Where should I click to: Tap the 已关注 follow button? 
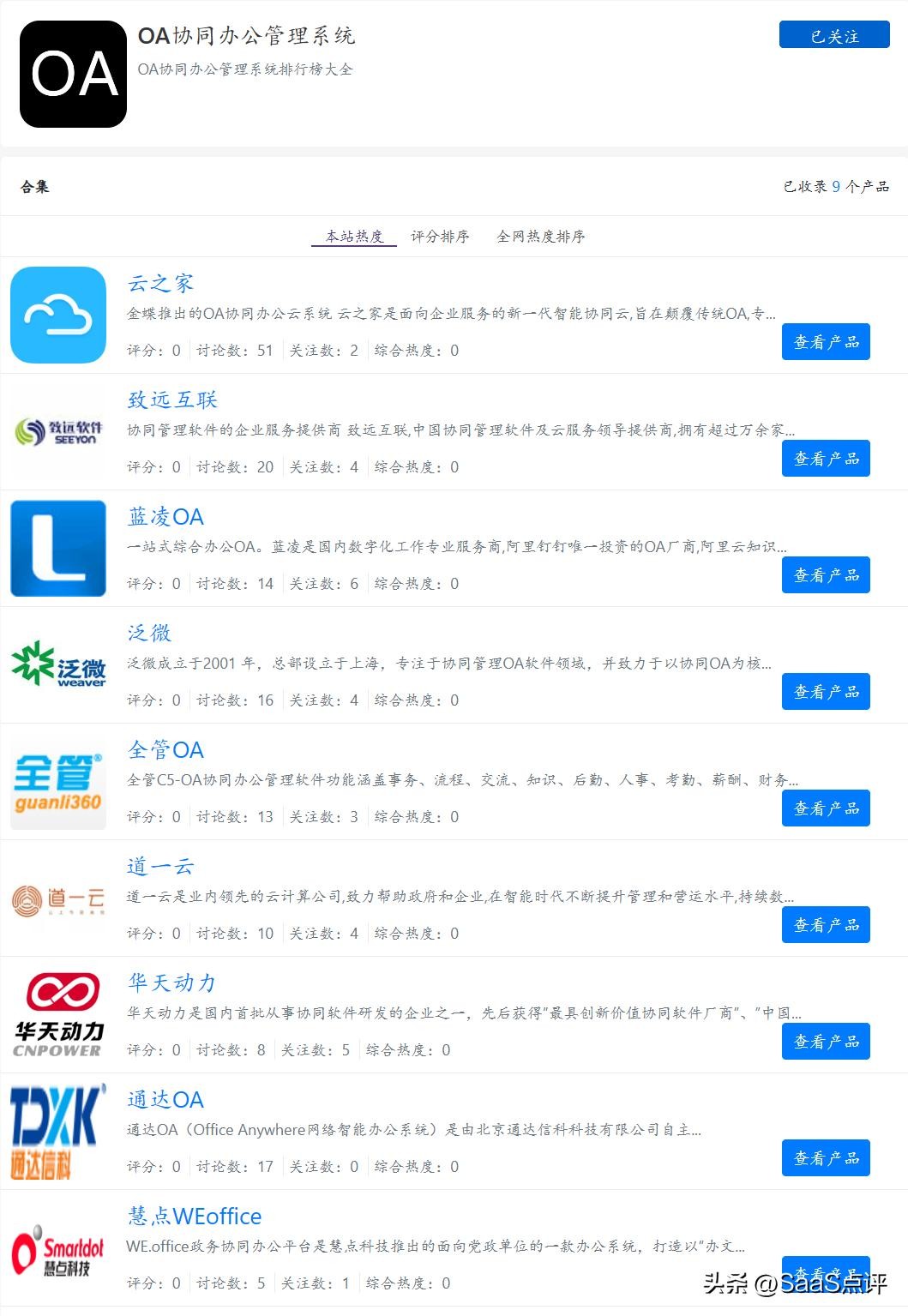click(833, 35)
